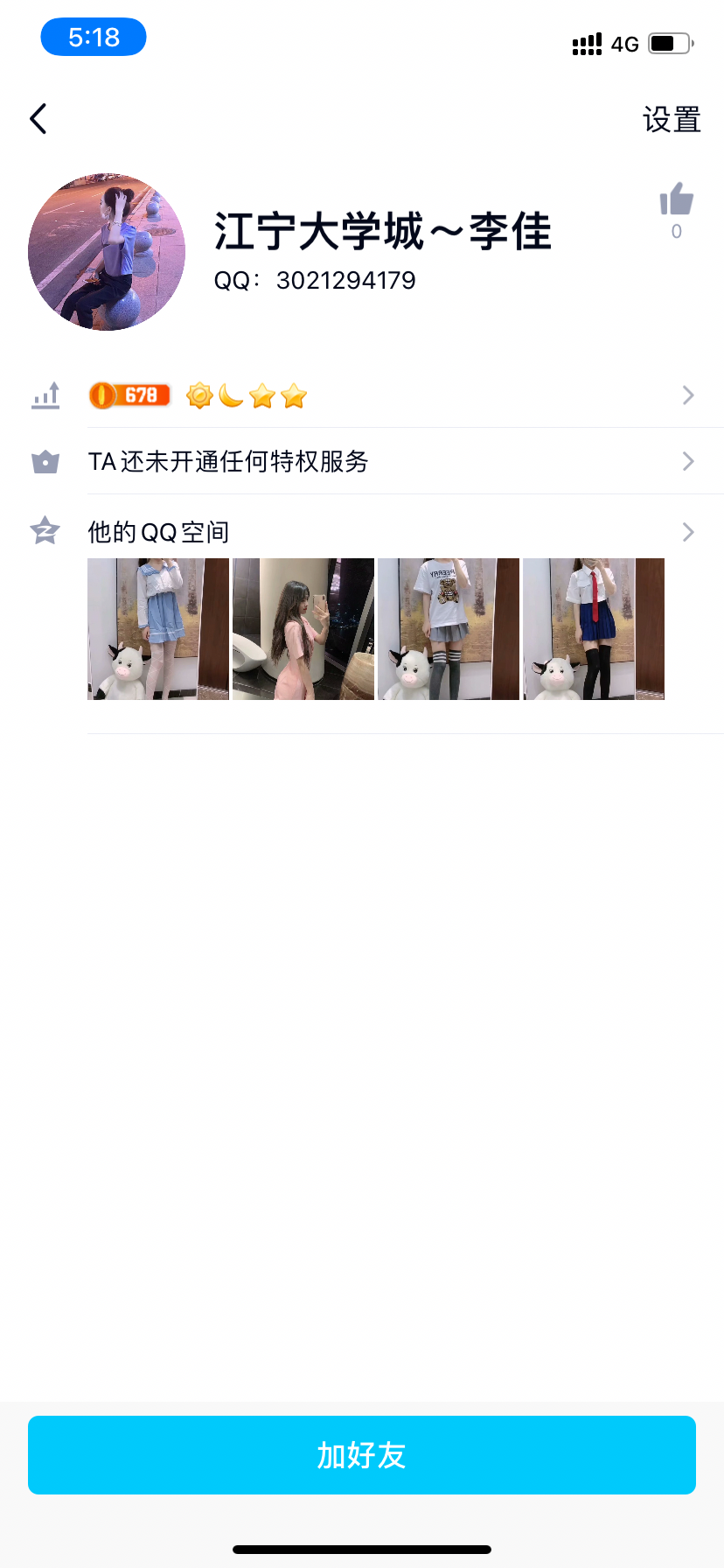Click the back arrow at top left
Viewport: 724px width, 1568px height.
38,118
